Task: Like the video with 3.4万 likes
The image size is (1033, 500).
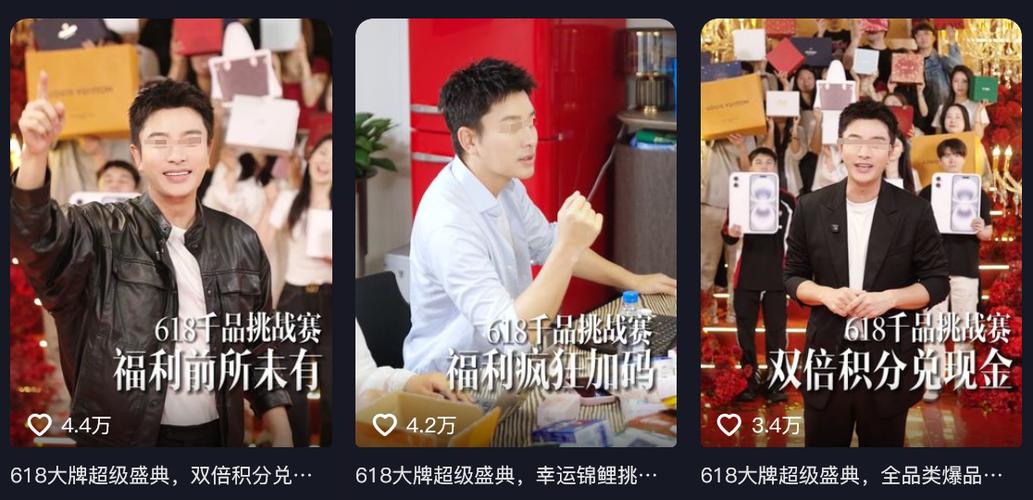Action: (729, 425)
